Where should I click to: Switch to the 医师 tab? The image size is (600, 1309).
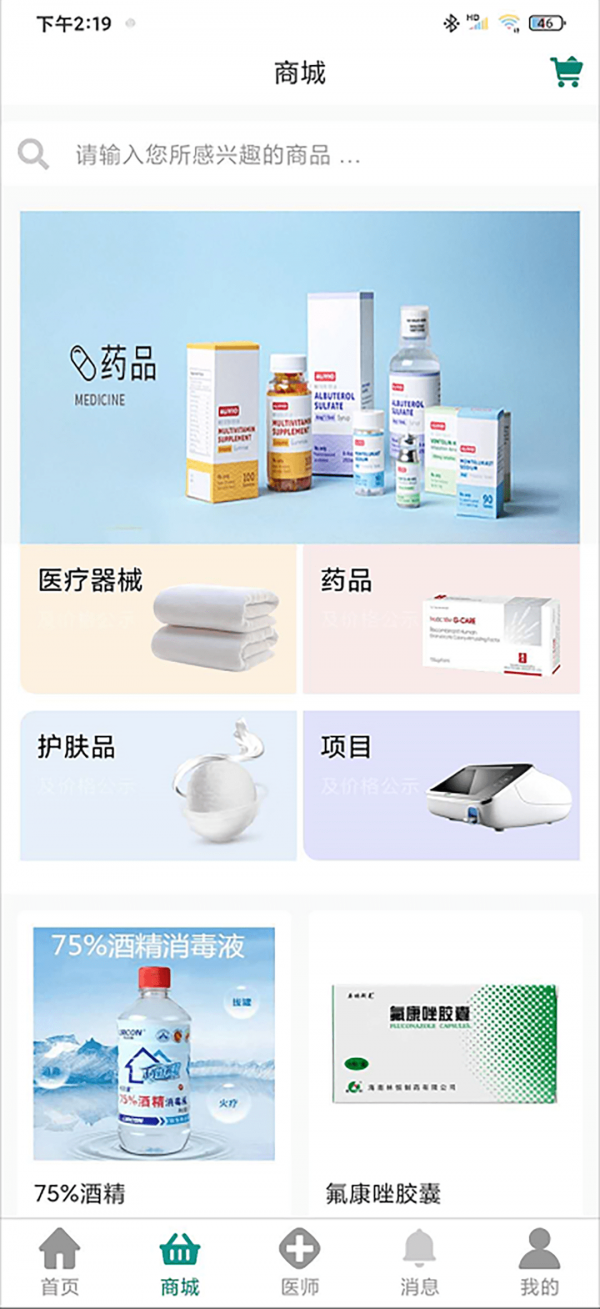coord(300,1263)
